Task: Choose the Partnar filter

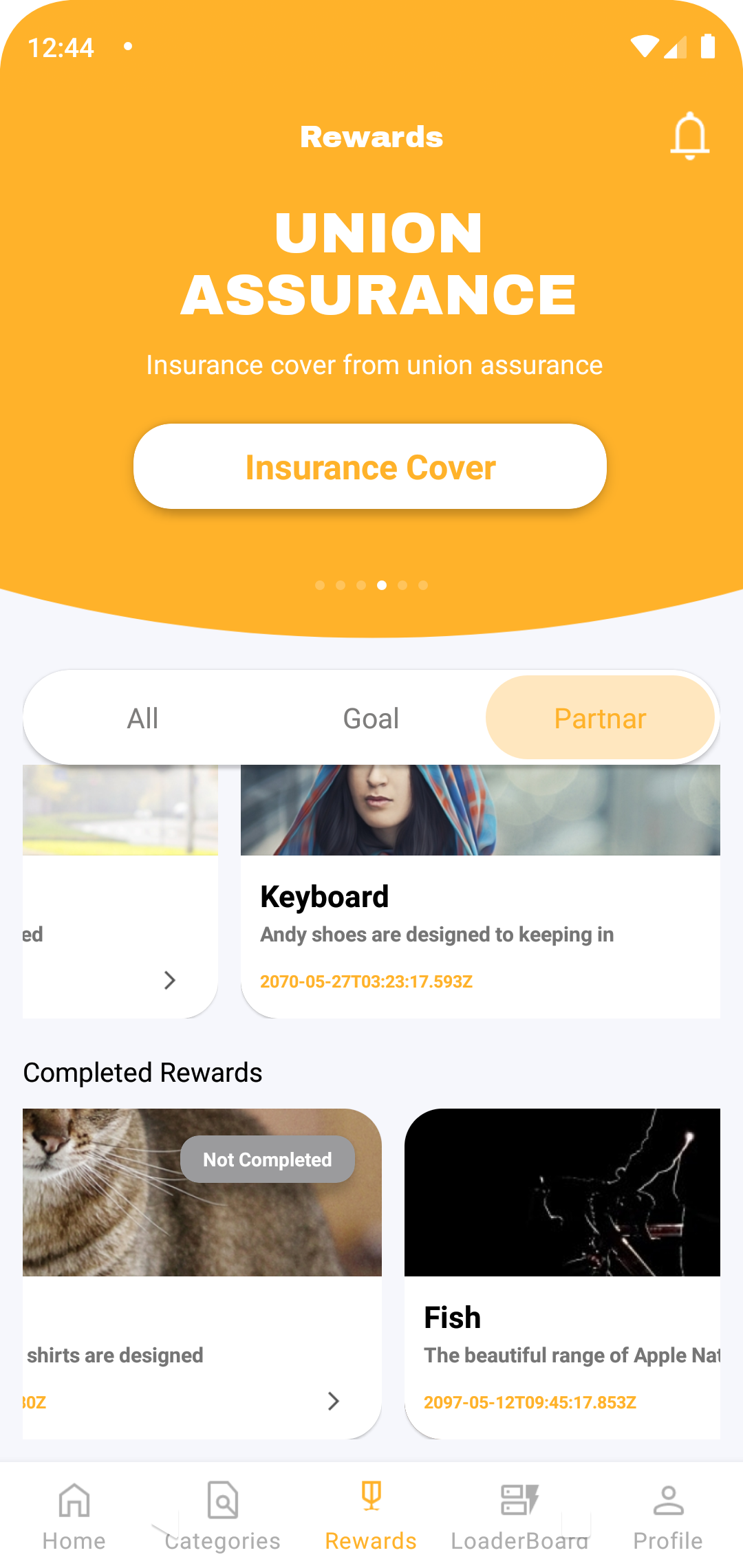Action: coord(600,719)
